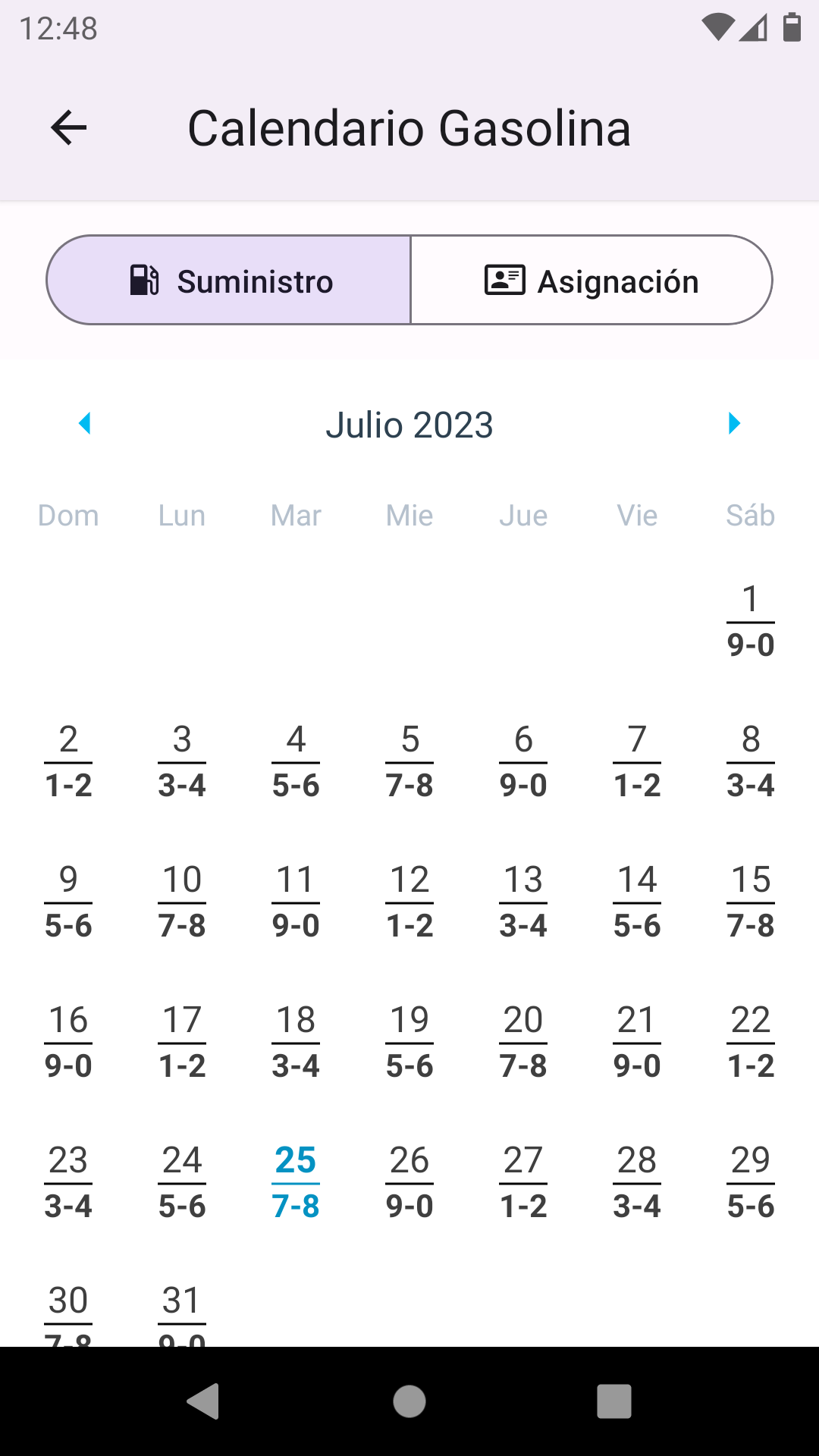Go to the previous month
Image resolution: width=819 pixels, height=1456 pixels.
(85, 423)
